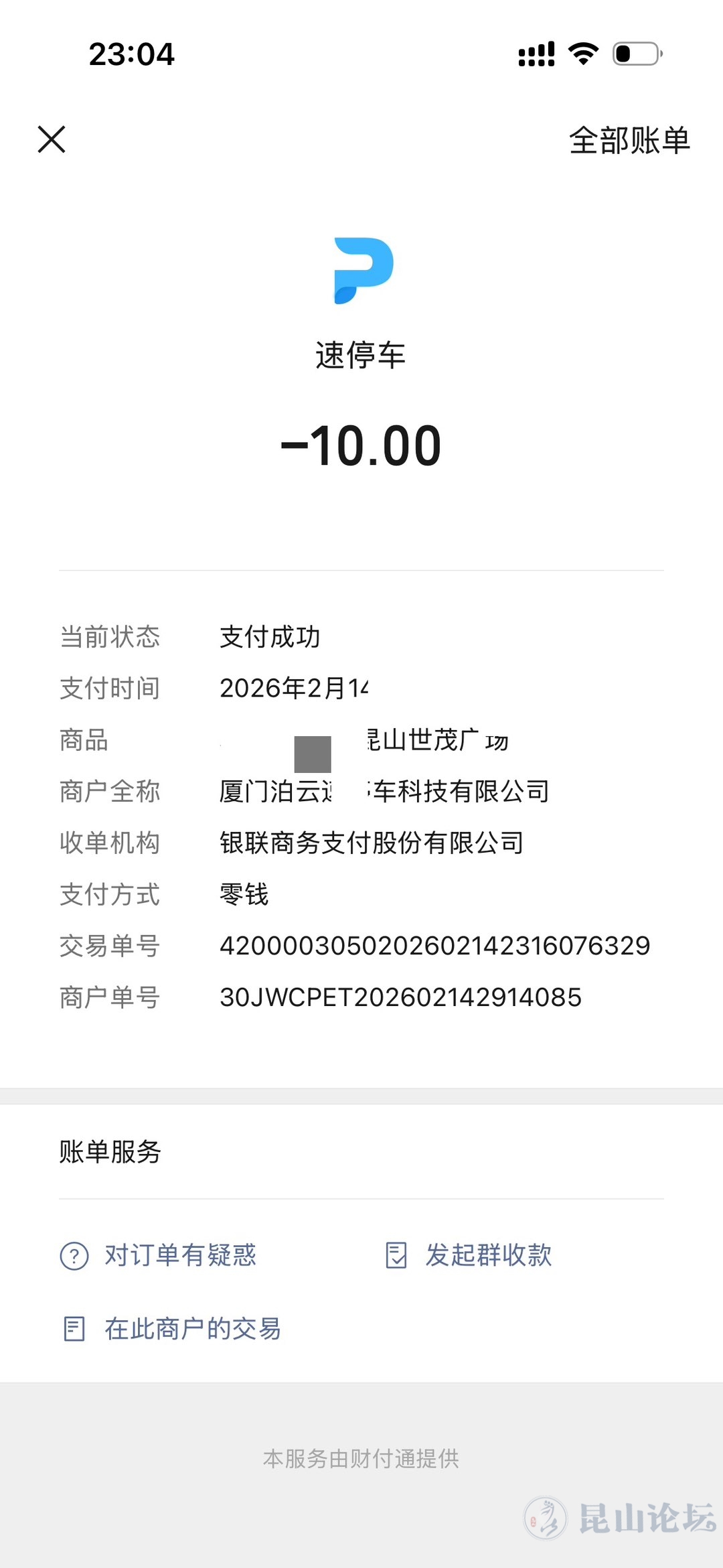
Task: Open 全部账单 to view all bills
Action: (x=629, y=141)
